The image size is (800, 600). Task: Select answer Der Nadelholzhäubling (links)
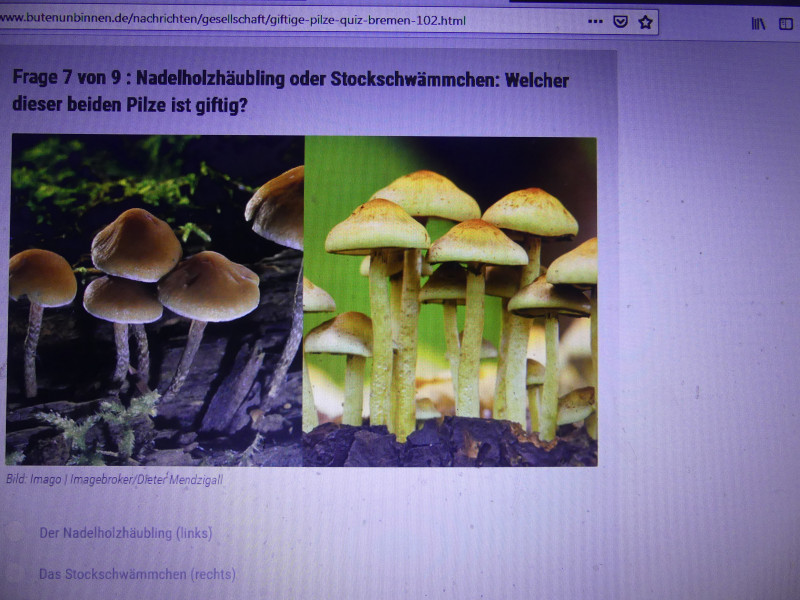click(17, 534)
